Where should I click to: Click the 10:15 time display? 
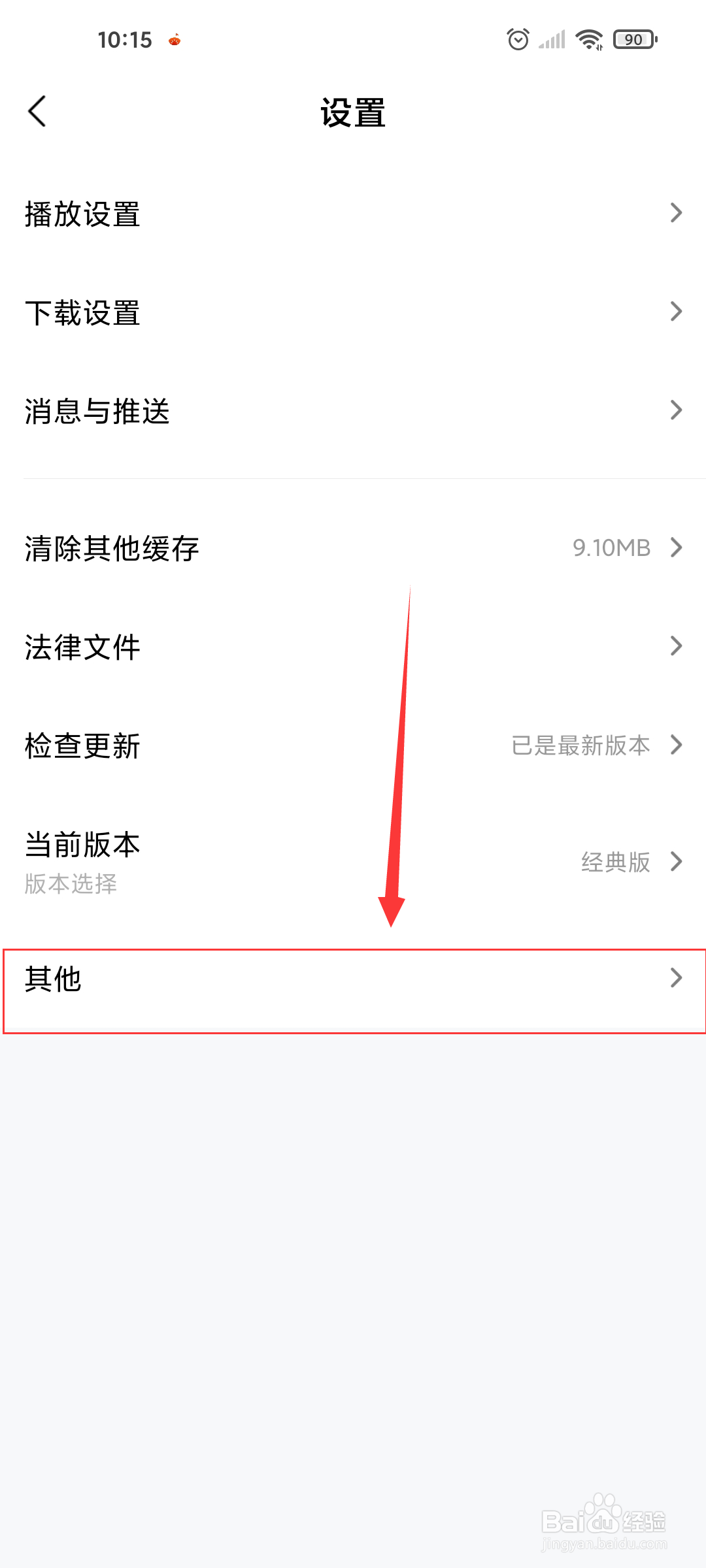[x=127, y=39]
